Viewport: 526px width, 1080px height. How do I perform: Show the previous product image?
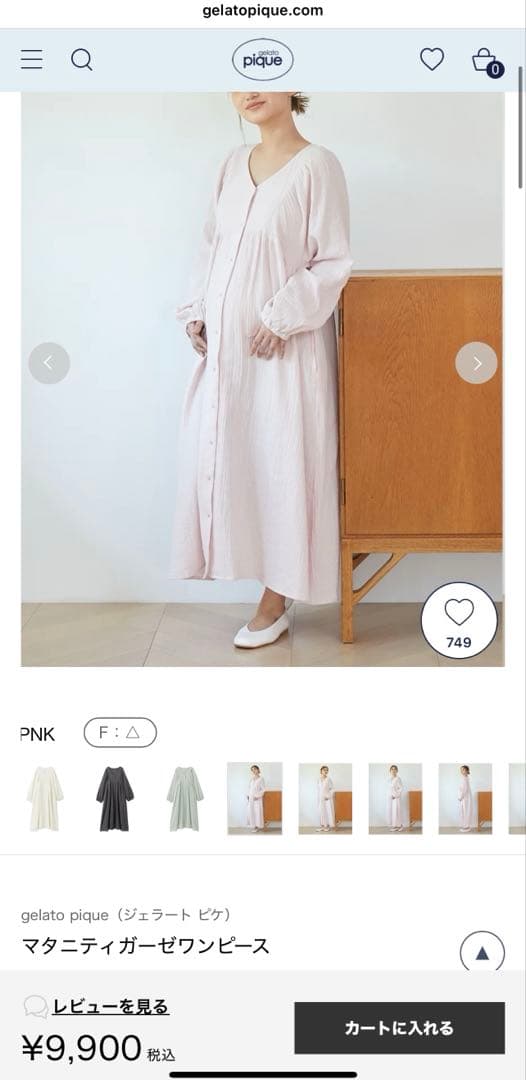point(49,363)
